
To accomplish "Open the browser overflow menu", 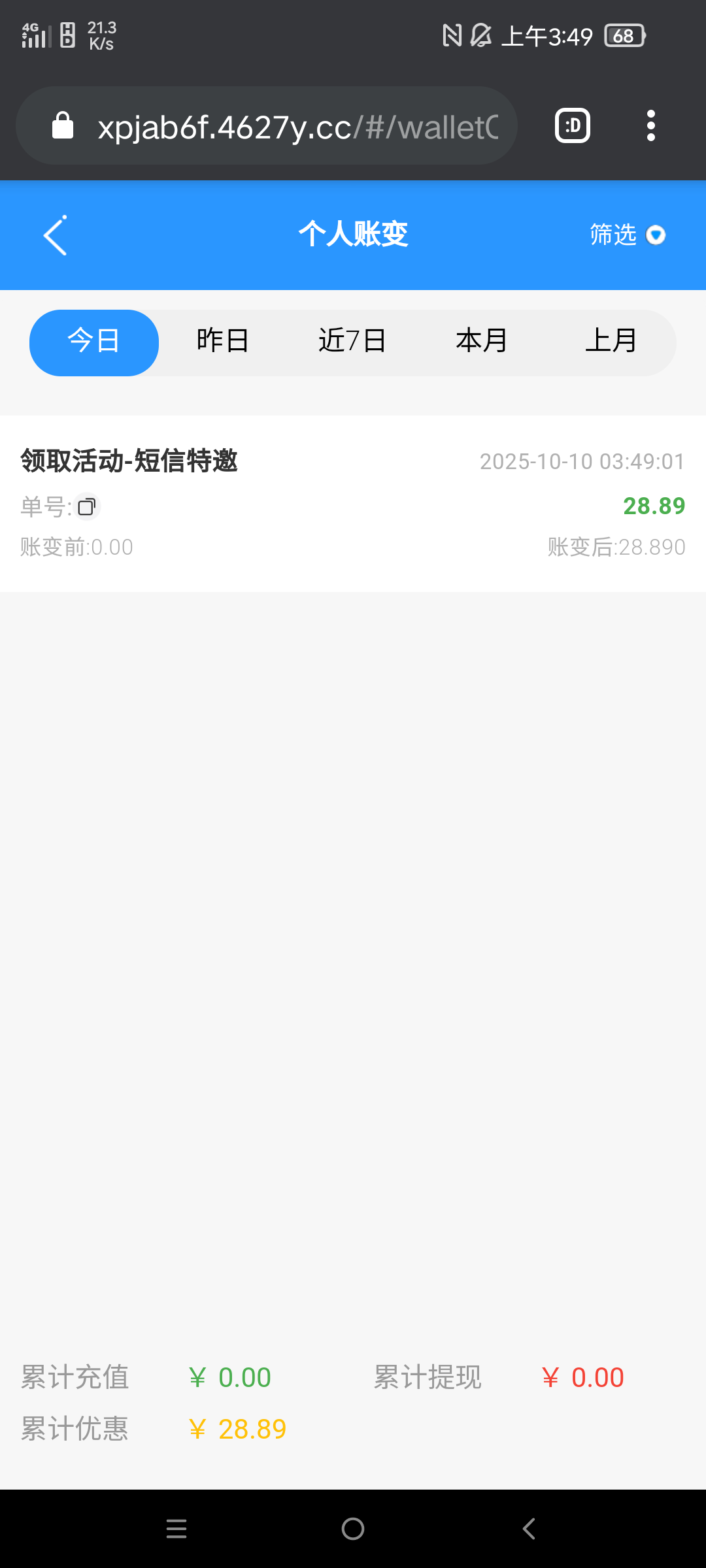I will [x=650, y=125].
